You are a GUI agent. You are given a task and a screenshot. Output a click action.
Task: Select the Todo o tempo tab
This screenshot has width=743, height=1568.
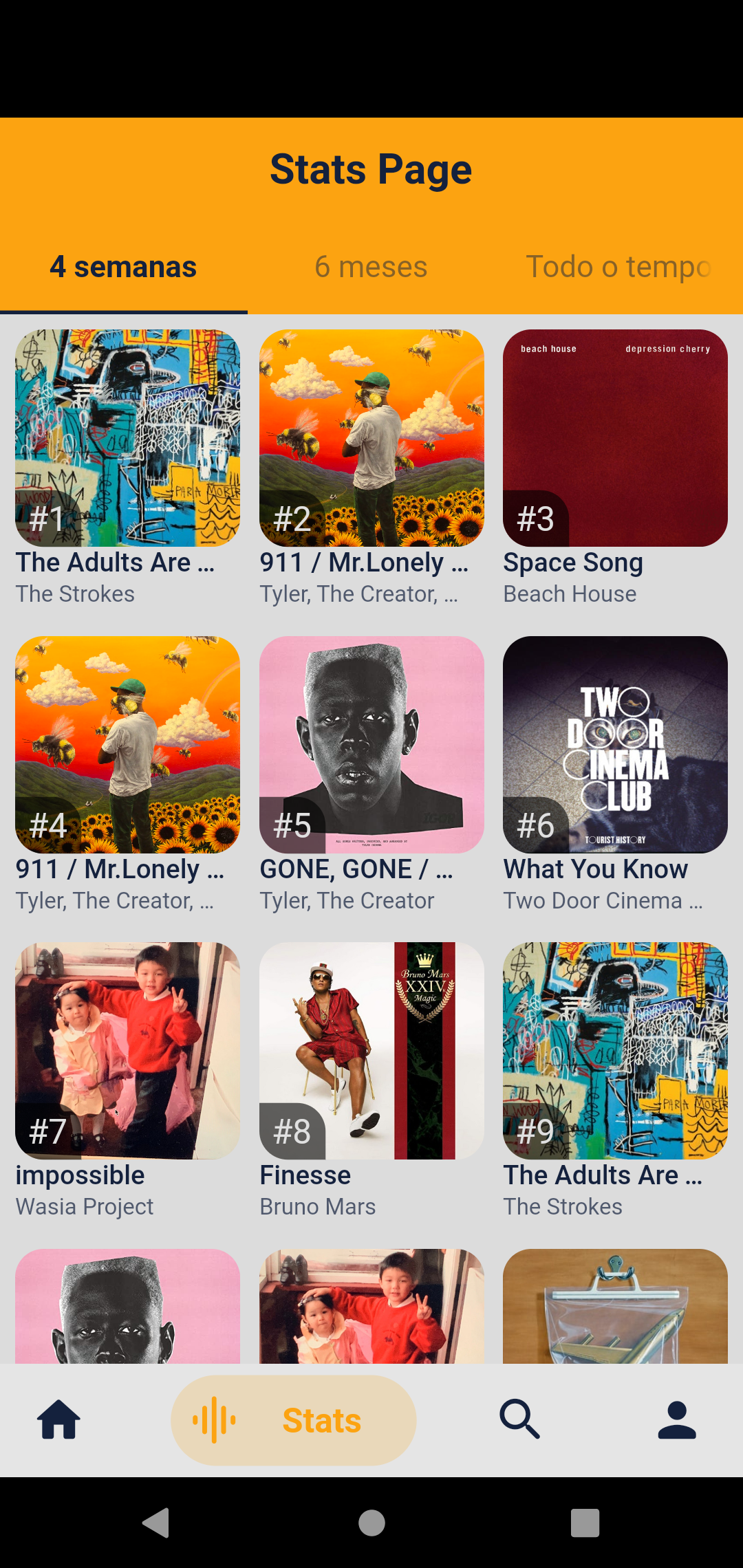pyautogui.click(x=618, y=267)
